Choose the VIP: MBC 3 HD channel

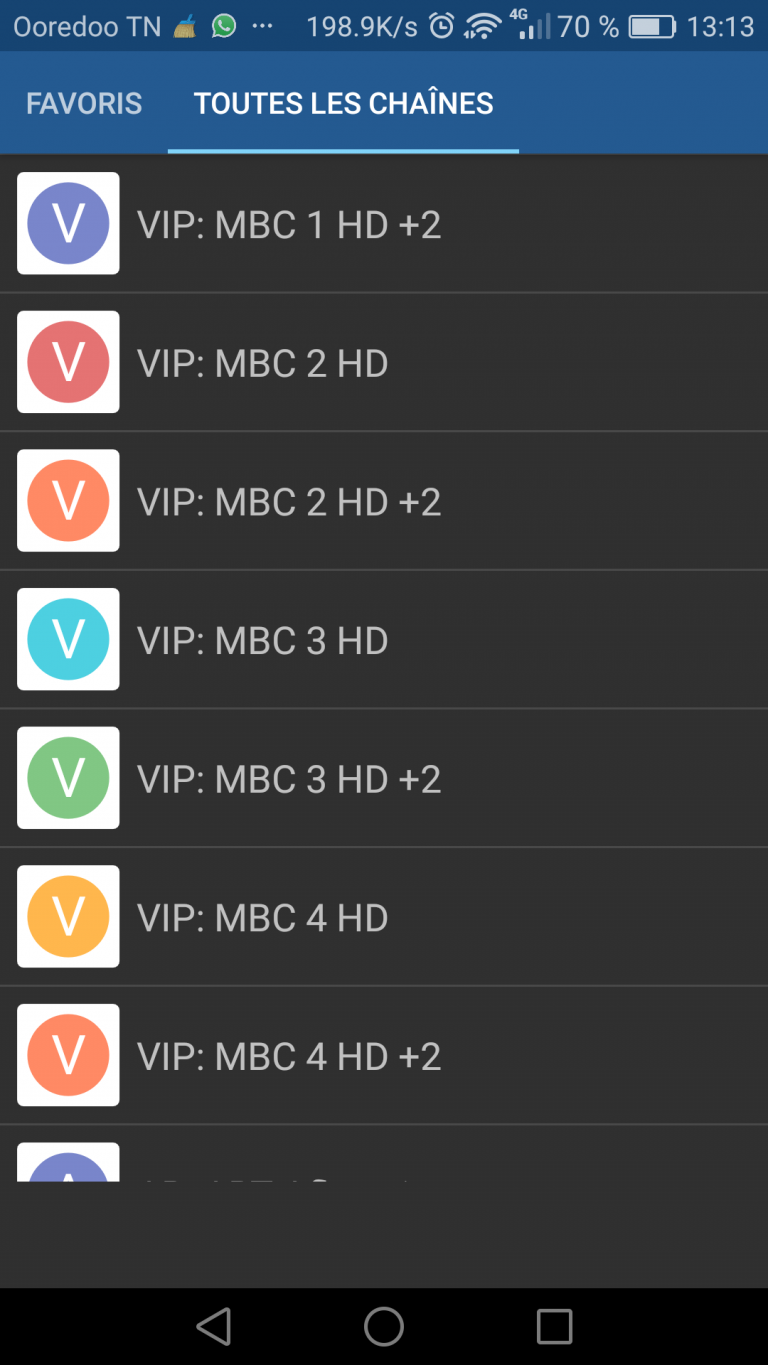point(384,640)
